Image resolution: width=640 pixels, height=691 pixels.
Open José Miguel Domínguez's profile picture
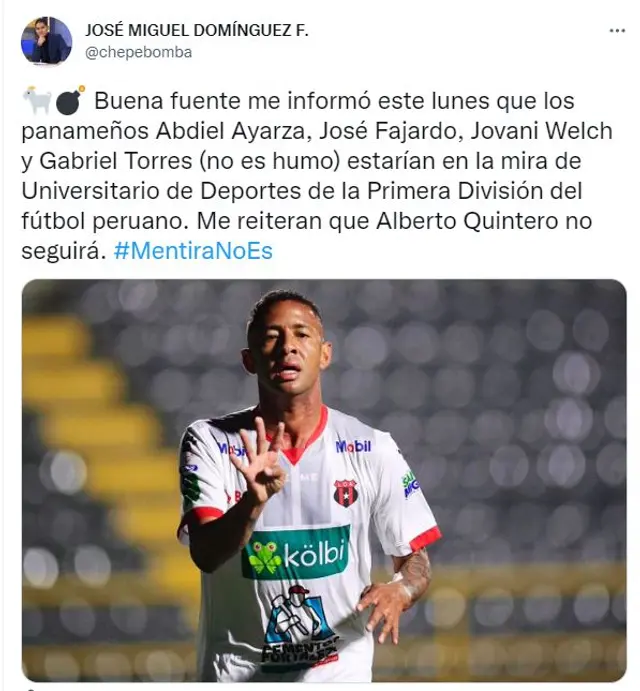coord(45,41)
